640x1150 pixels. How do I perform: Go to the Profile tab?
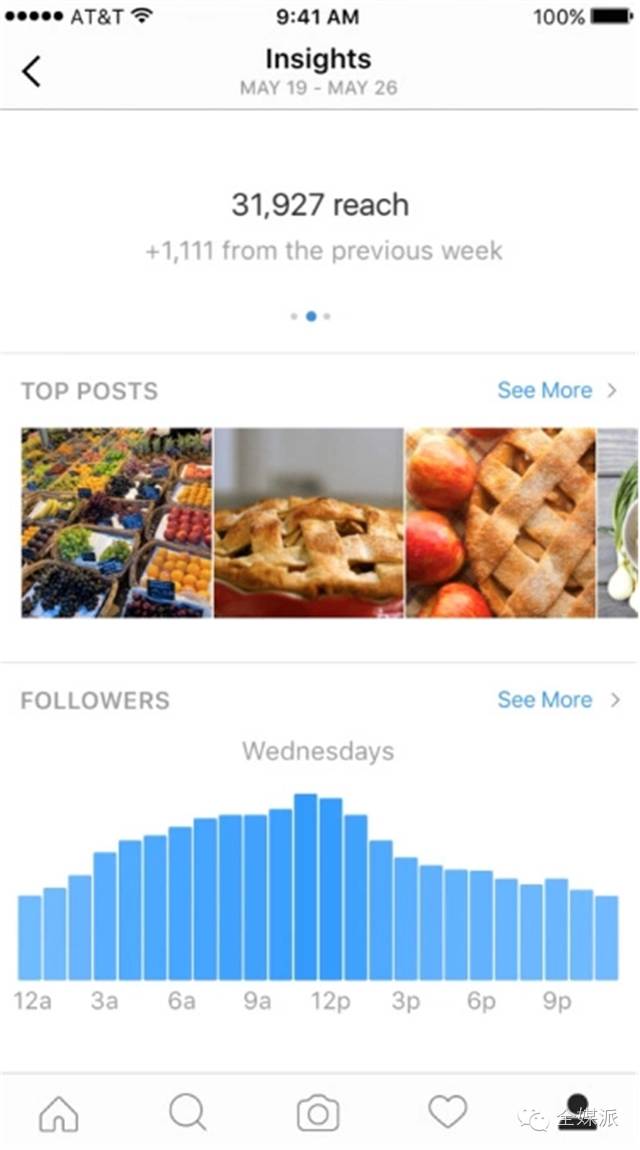(x=578, y=1112)
